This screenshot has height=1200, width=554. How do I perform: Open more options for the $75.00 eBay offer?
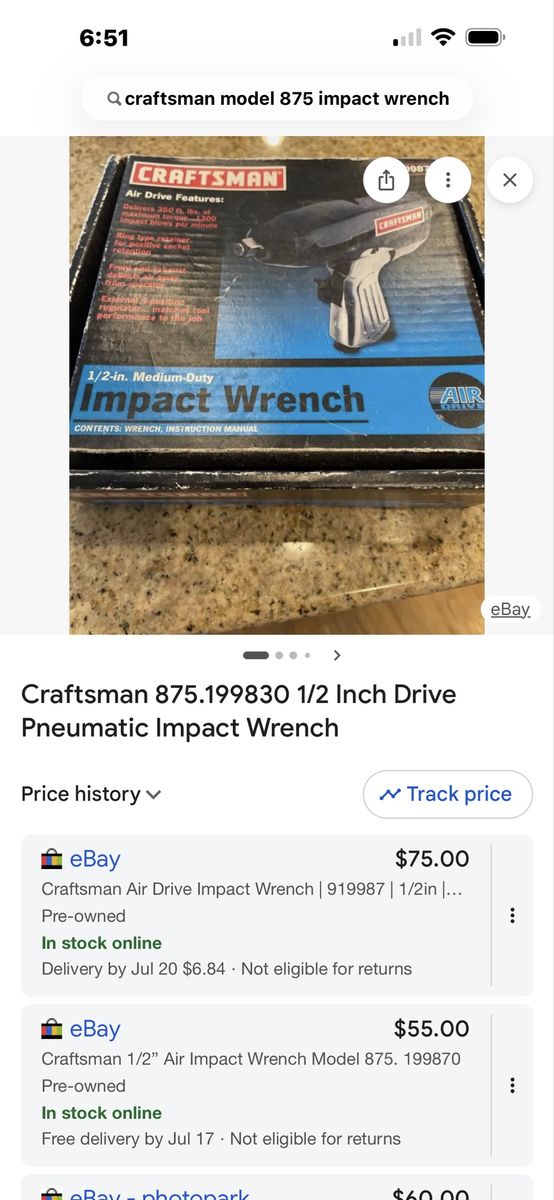pyautogui.click(x=512, y=915)
